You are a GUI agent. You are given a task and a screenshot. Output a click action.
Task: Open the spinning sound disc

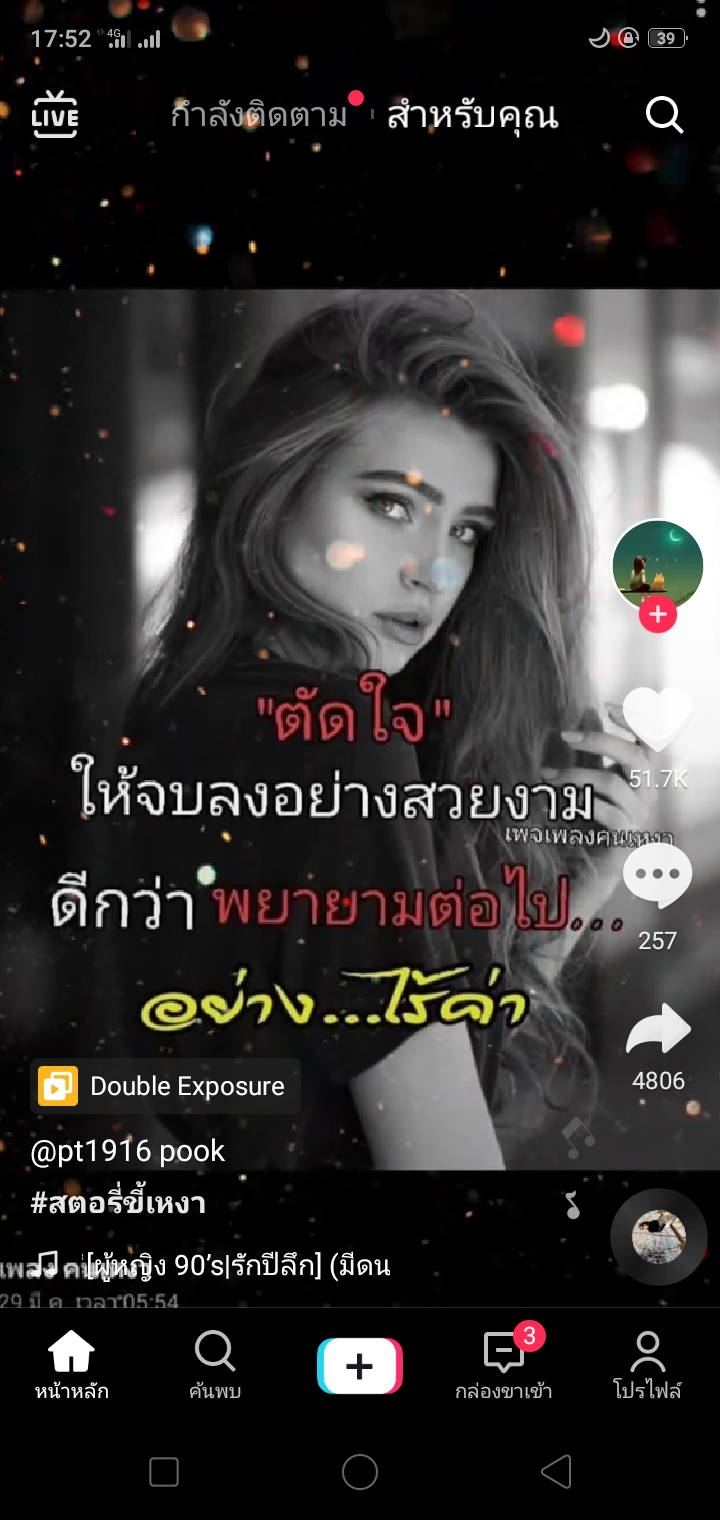click(658, 1237)
